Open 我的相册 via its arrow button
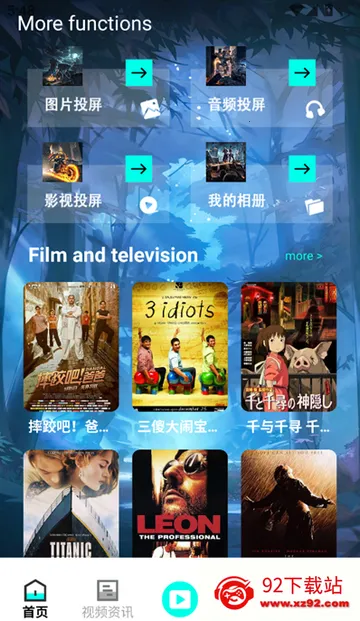The height and width of the screenshot is (621, 360). pos(302,169)
